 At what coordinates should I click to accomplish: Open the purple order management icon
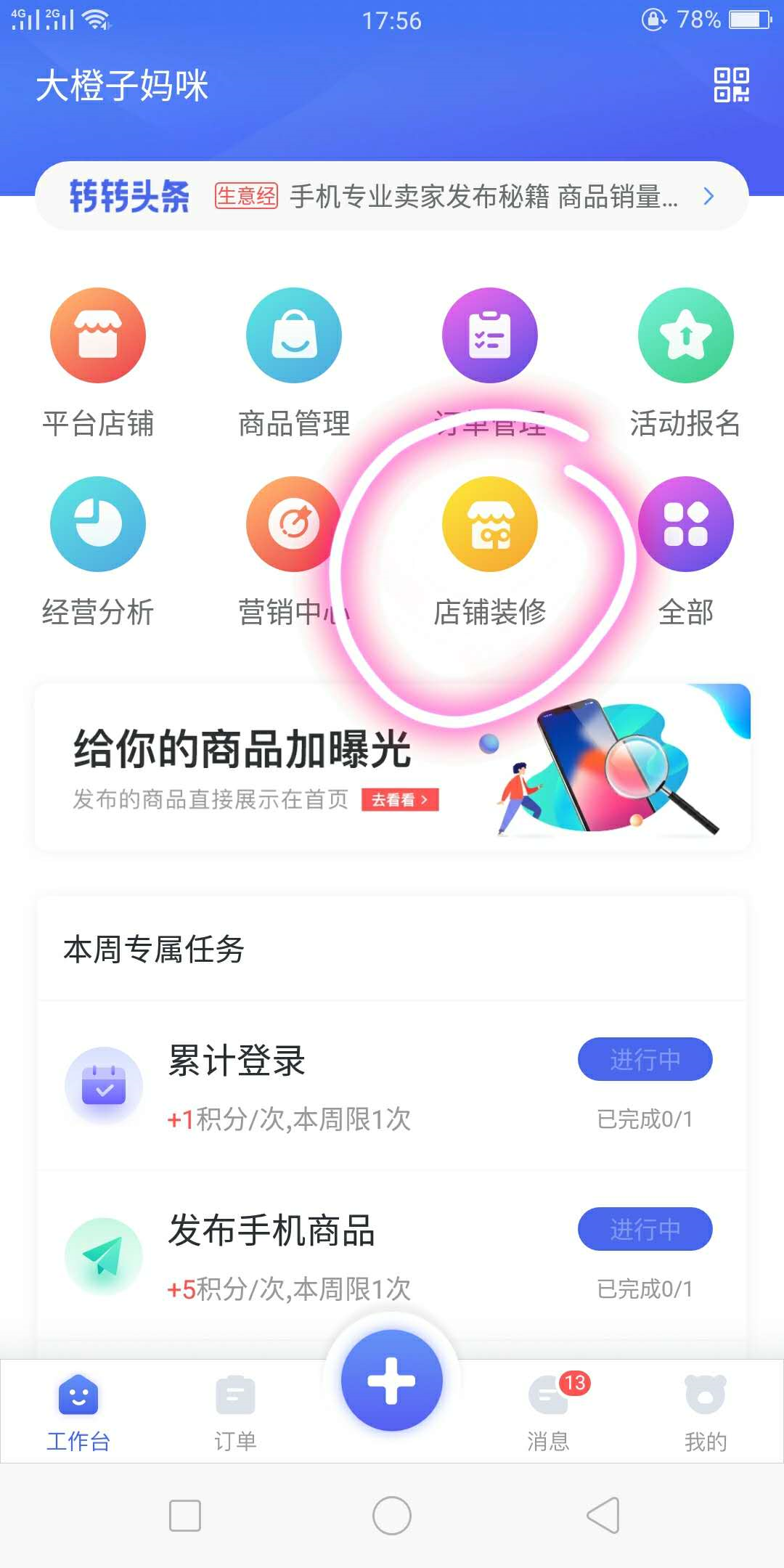pyautogui.click(x=490, y=336)
